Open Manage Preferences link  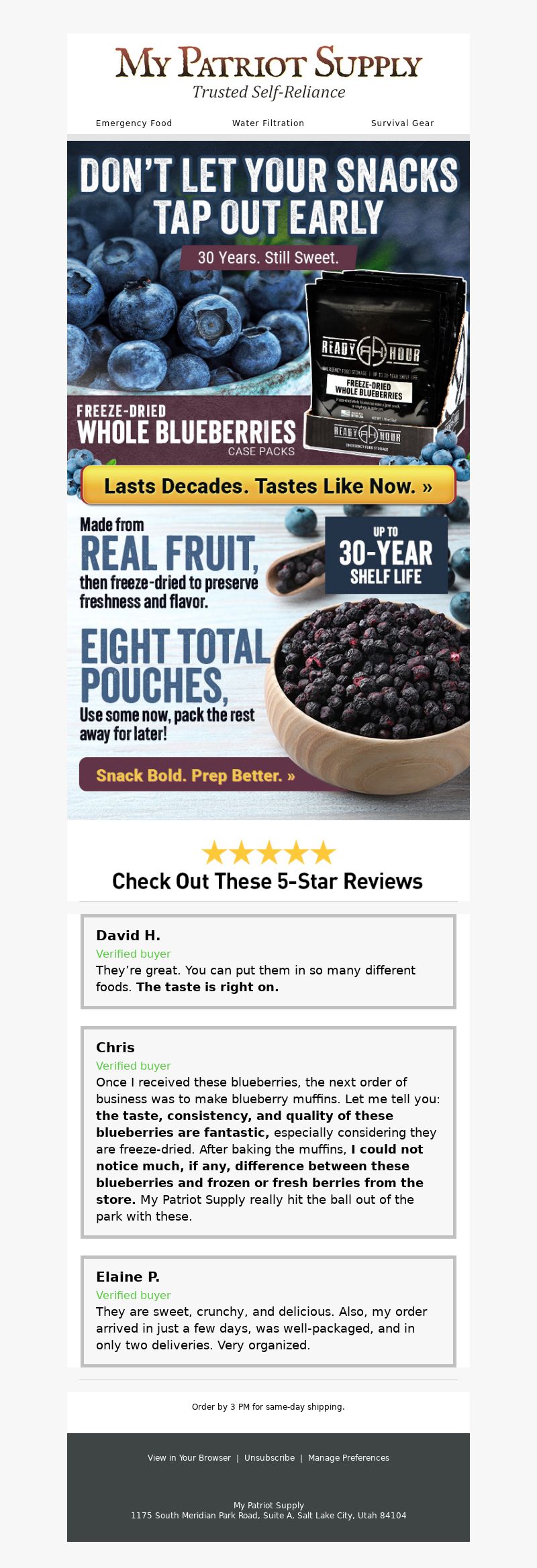(348, 1457)
